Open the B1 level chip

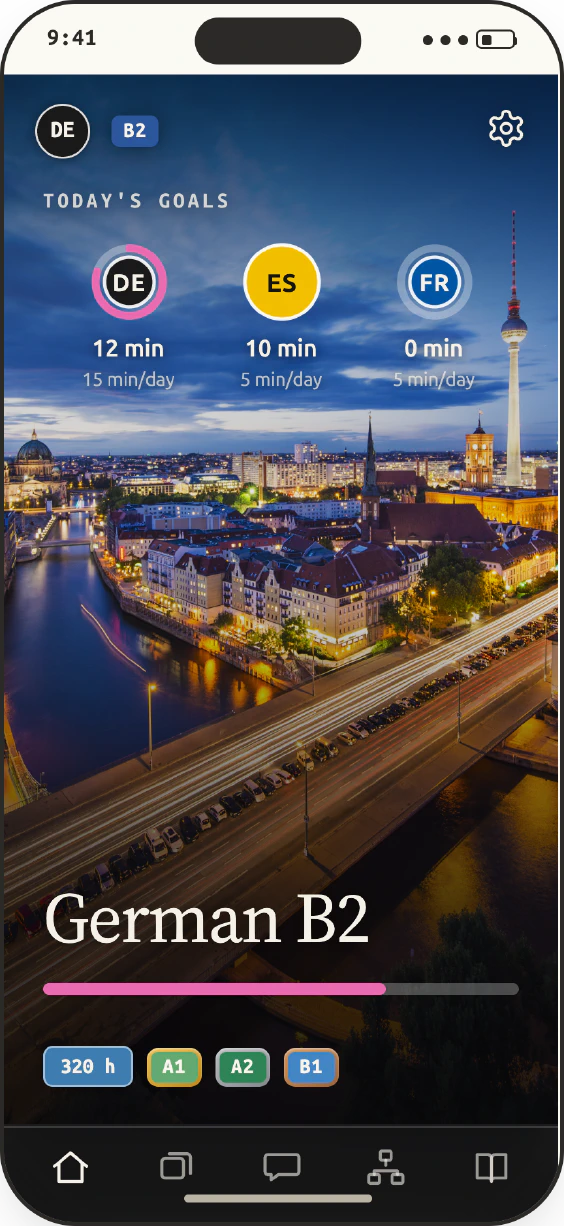pos(311,1067)
